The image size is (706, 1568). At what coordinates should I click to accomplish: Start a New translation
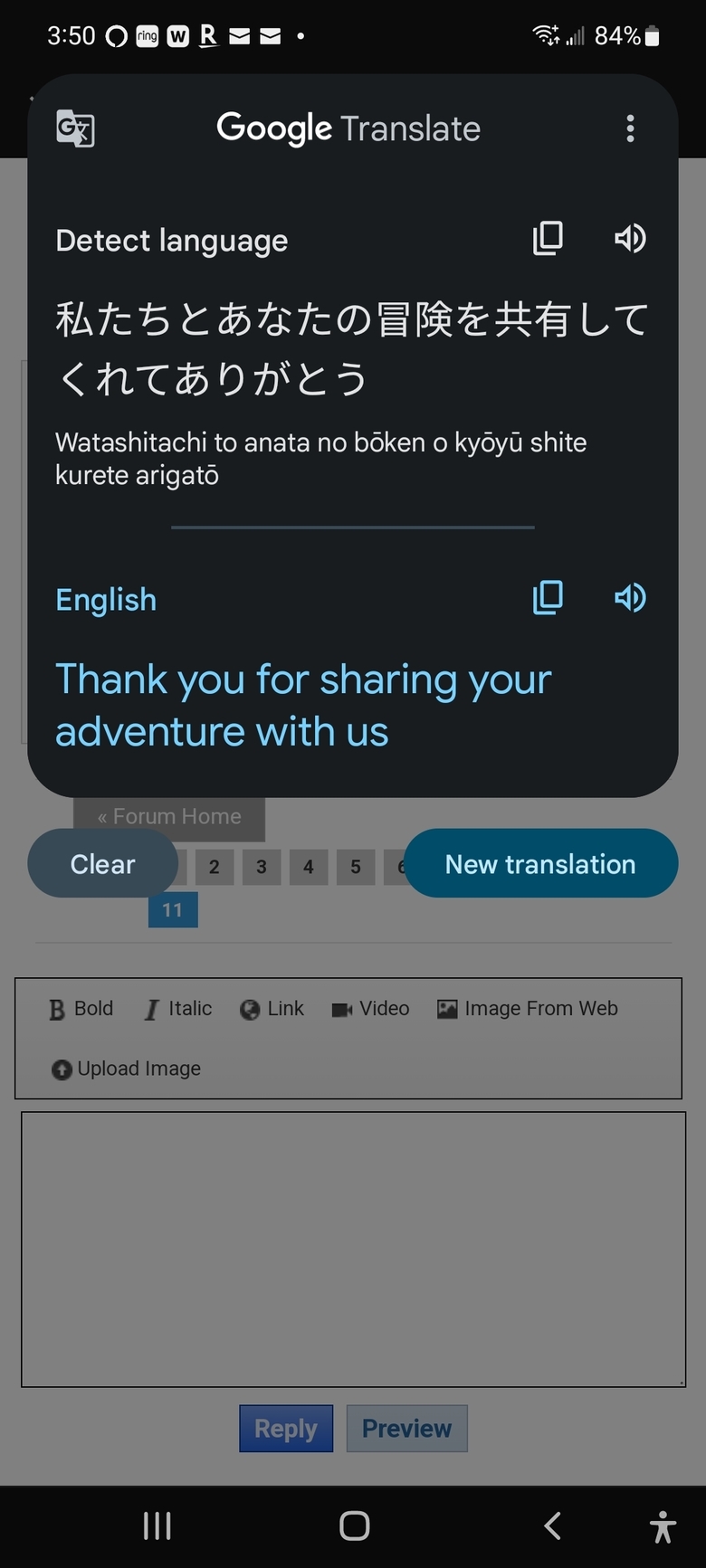[x=540, y=864]
